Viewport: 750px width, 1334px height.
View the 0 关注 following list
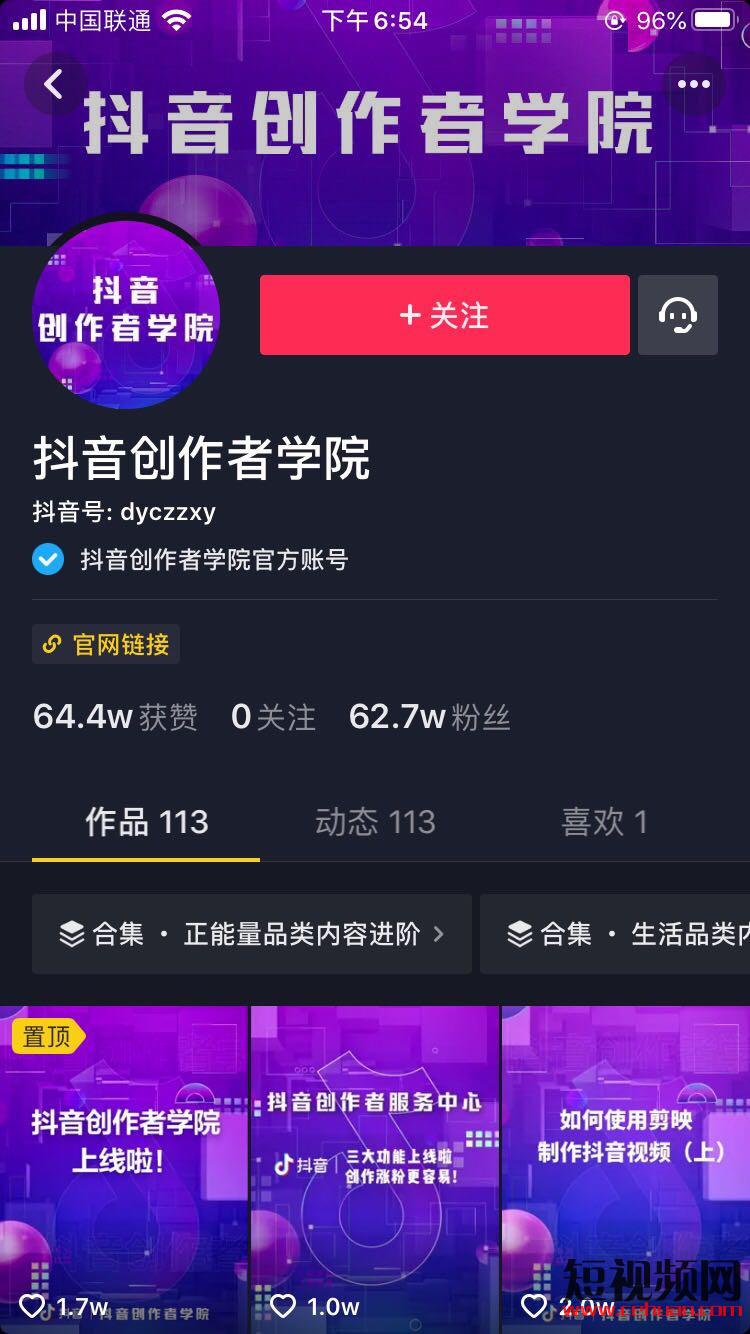tap(273, 717)
